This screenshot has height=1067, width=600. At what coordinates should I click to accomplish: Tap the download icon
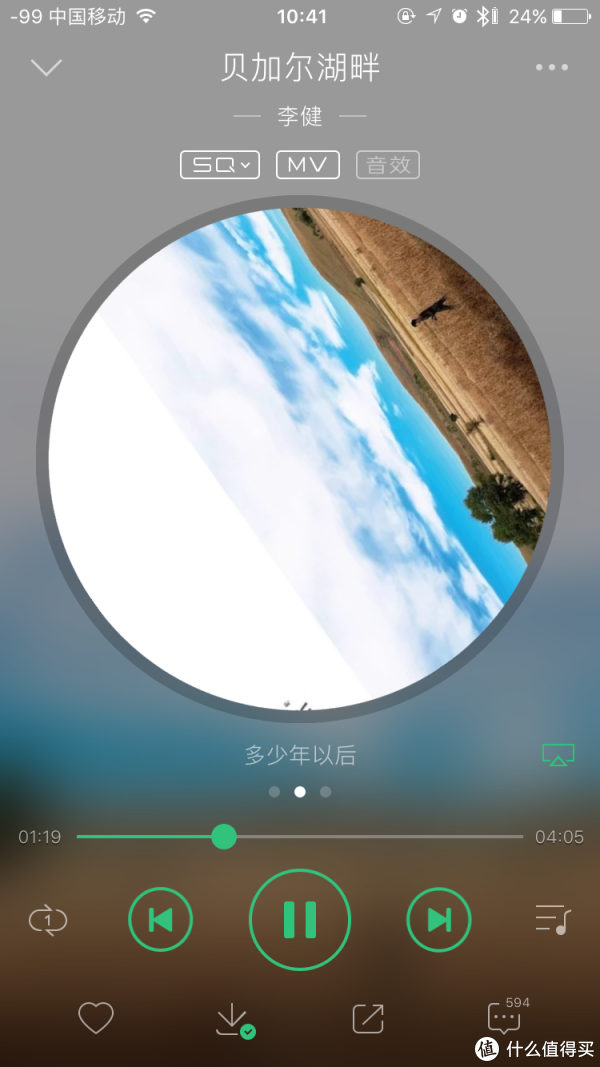[x=232, y=1019]
